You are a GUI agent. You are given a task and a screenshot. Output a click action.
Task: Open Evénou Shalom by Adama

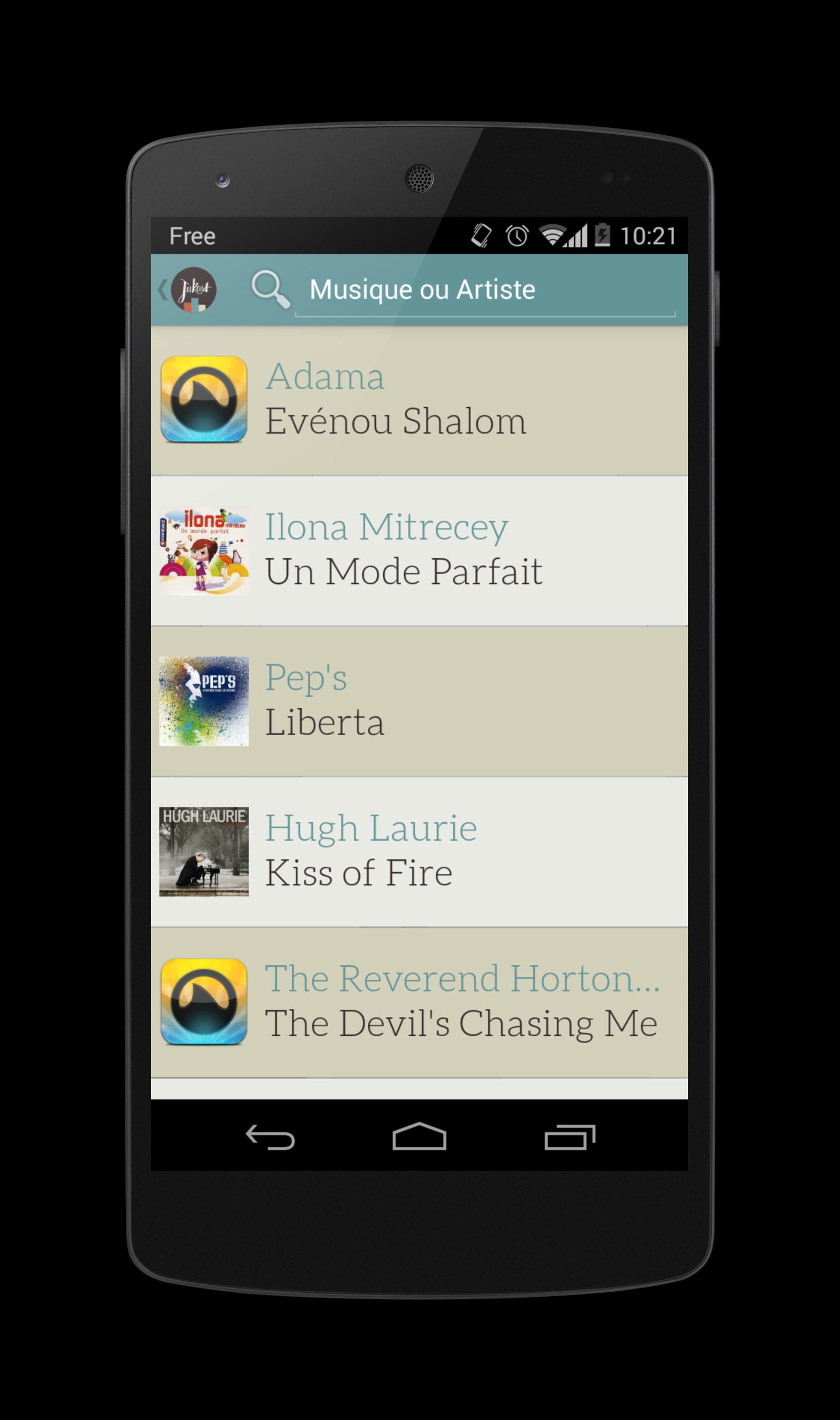tap(419, 400)
